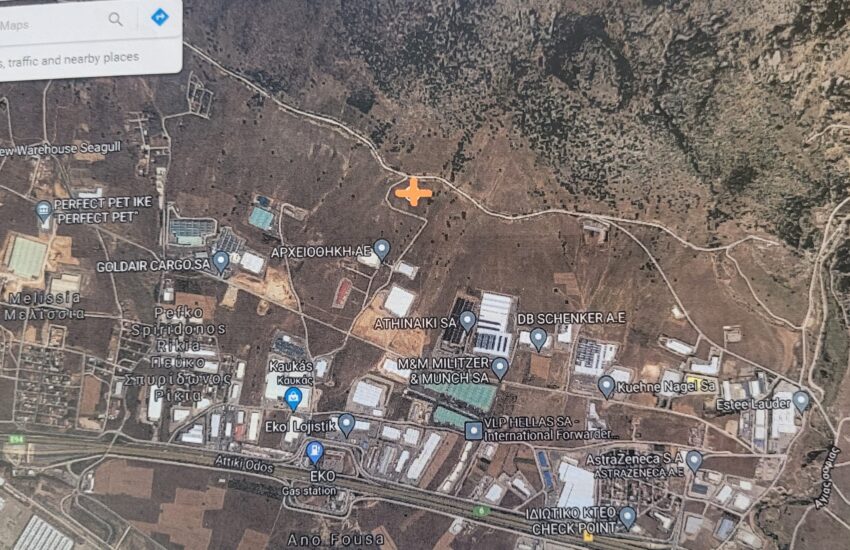The image size is (850, 550).
Task: Open the Eko Lojistik location pin
Action: [346, 424]
